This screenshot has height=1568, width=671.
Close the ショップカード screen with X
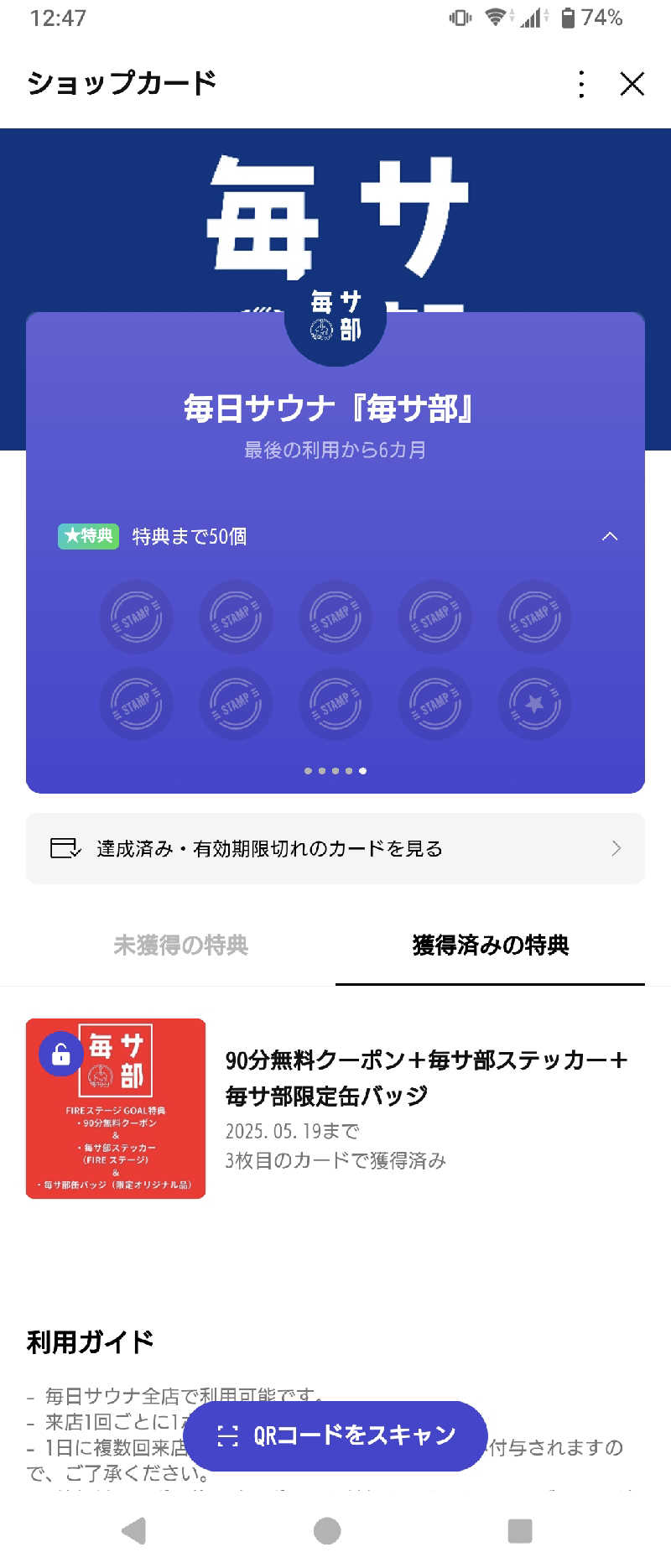633,84
